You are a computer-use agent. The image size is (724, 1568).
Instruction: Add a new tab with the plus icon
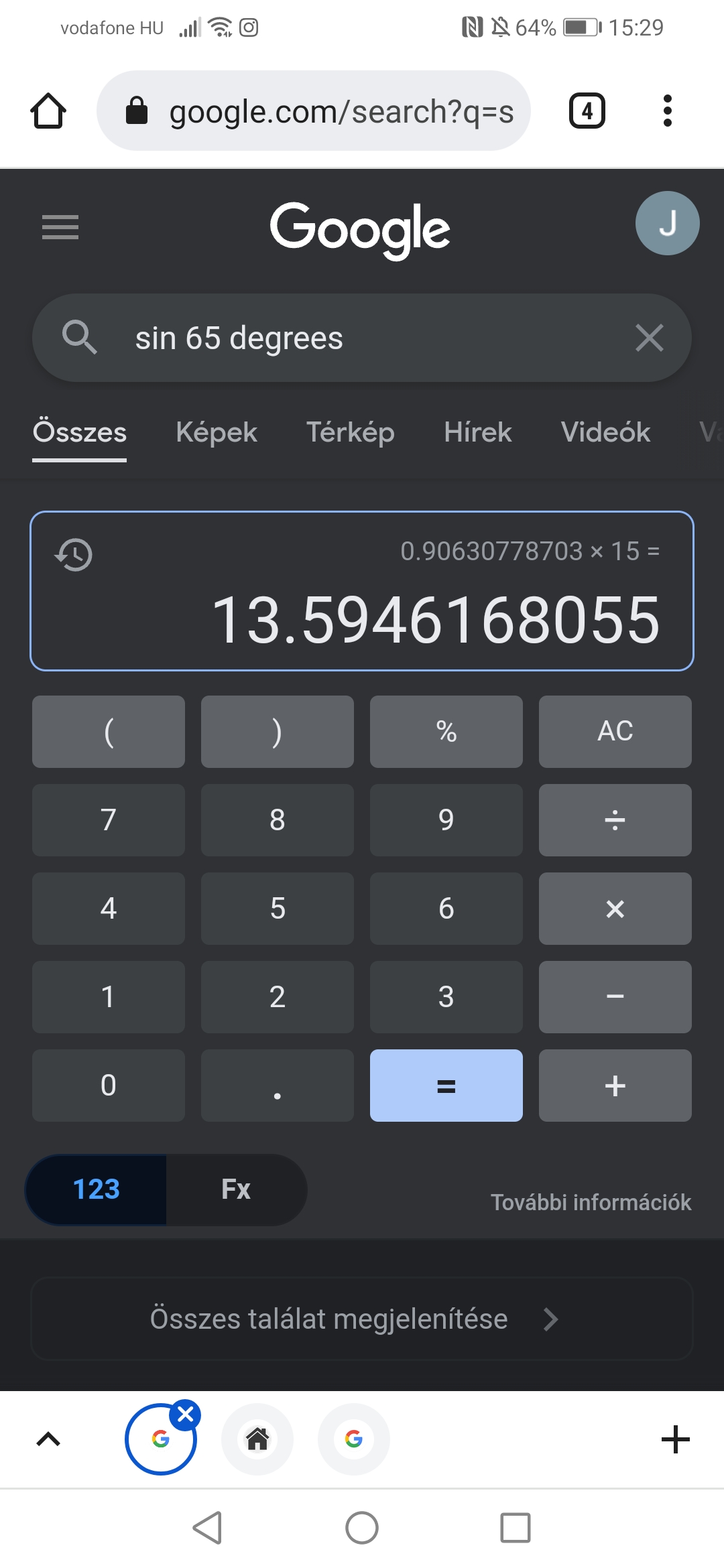click(675, 1439)
